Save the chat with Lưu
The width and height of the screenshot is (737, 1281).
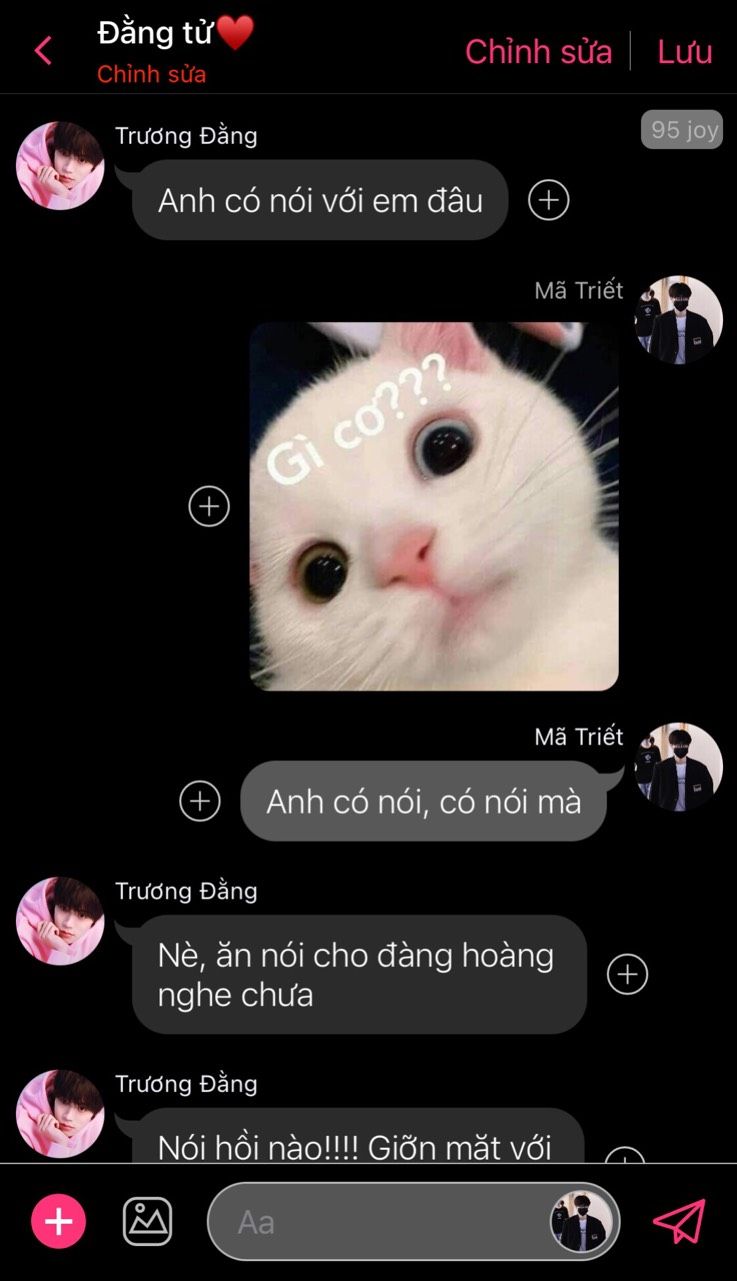pyautogui.click(x=684, y=52)
